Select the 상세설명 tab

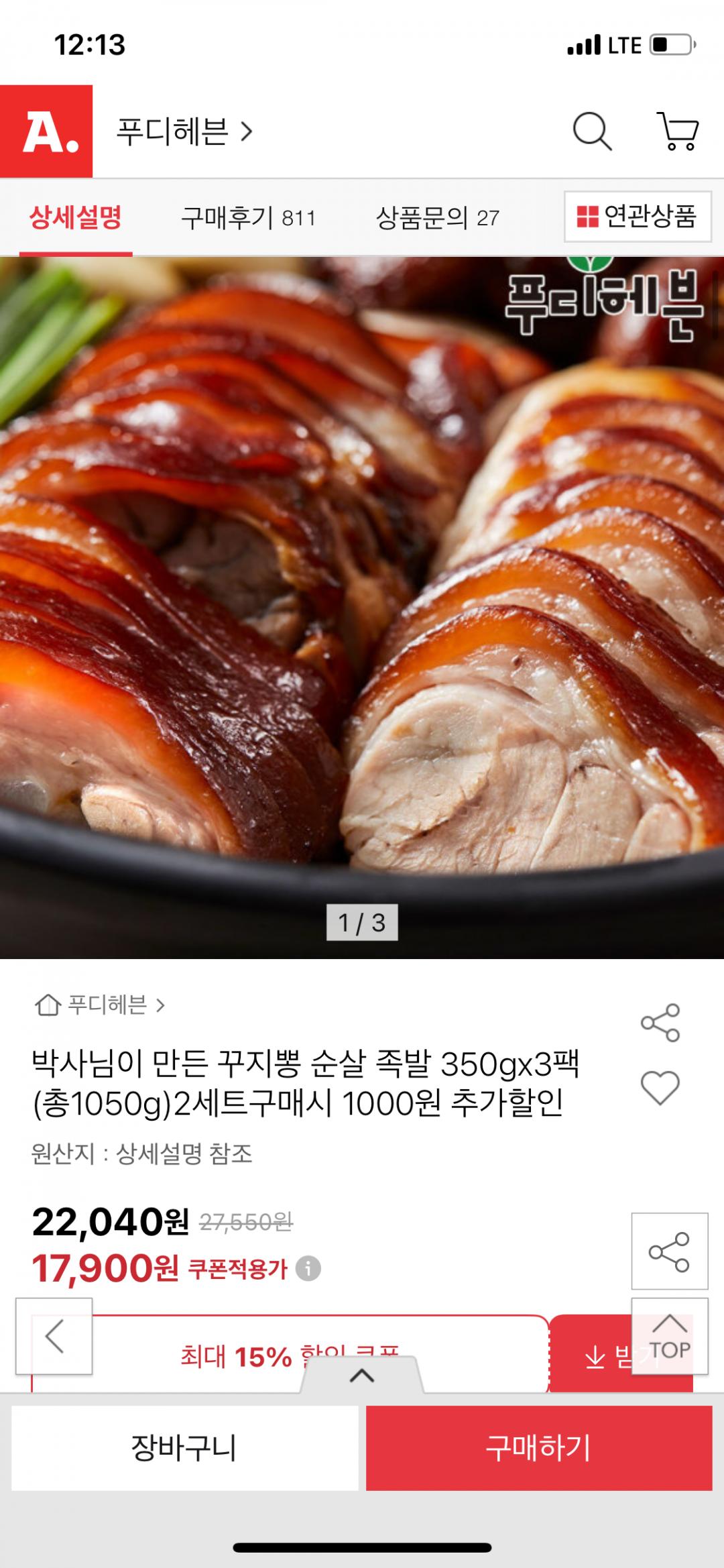click(x=75, y=218)
